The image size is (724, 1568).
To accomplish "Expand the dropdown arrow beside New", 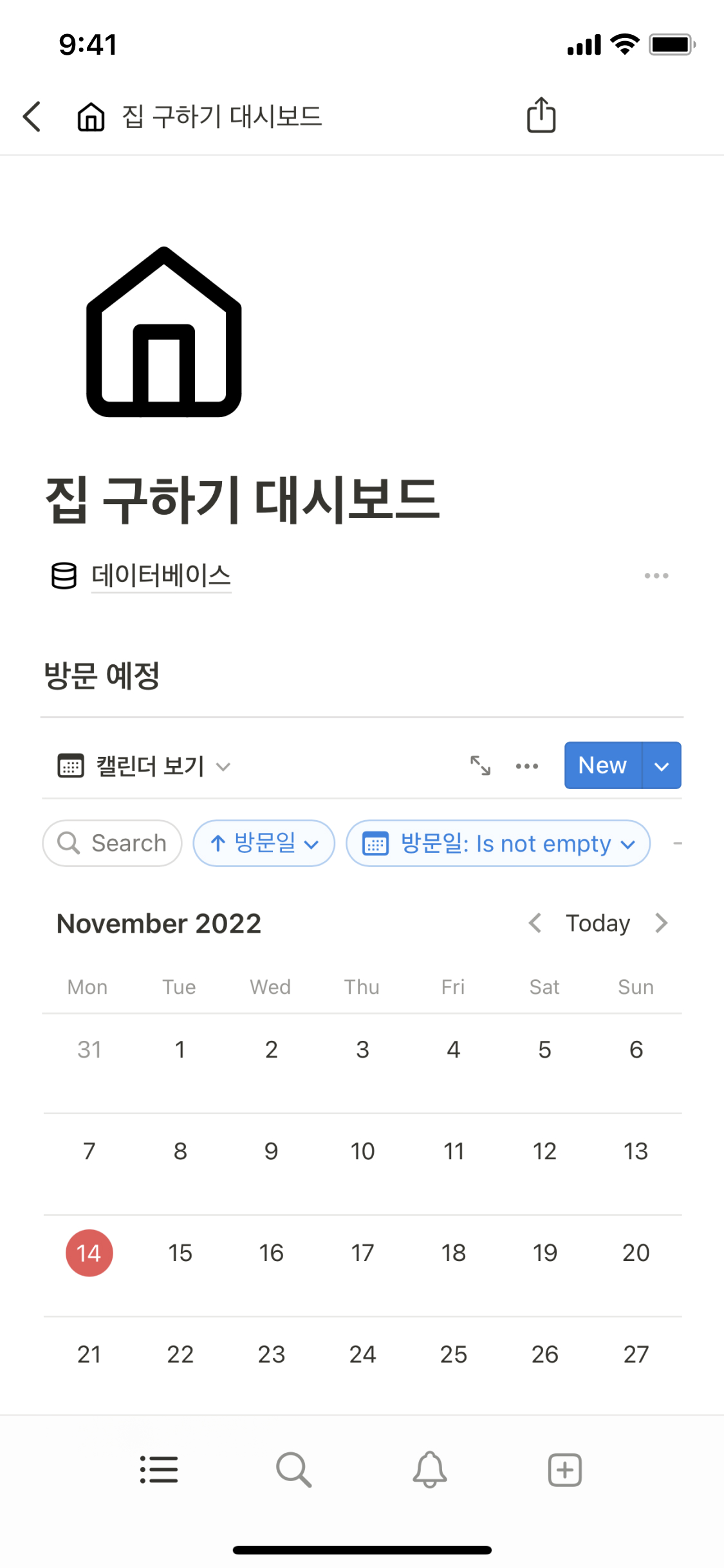I will pyautogui.click(x=662, y=766).
